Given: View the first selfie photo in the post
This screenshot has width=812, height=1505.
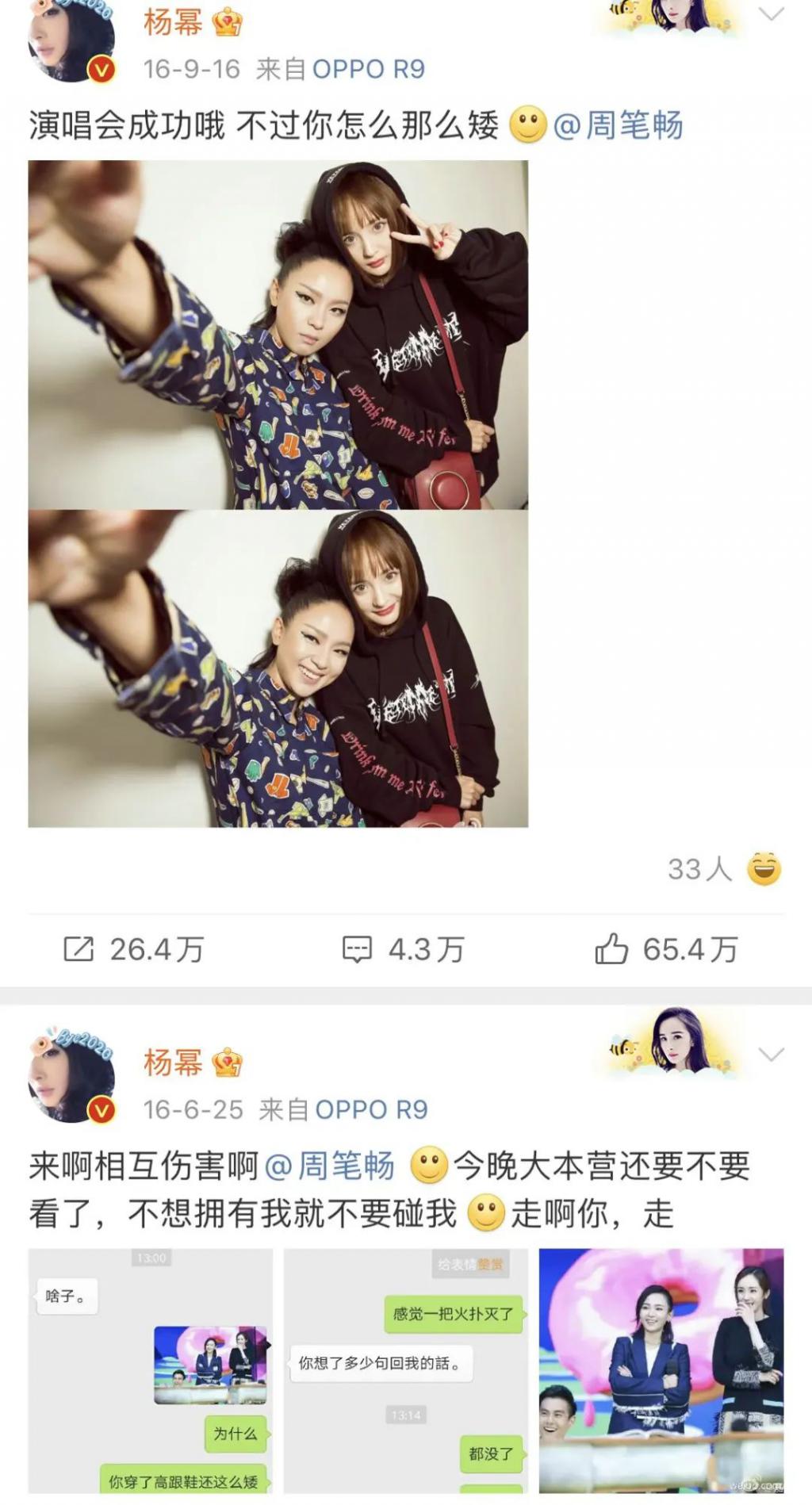Looking at the screenshot, I should click(x=278, y=335).
